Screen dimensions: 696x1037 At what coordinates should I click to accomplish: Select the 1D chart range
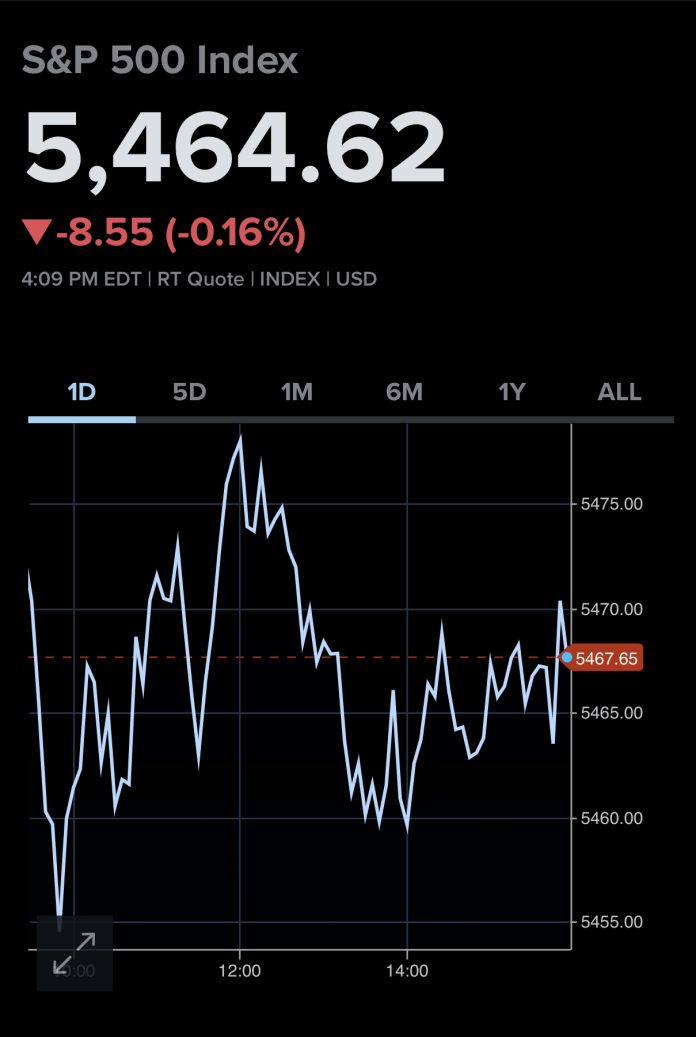pos(81,392)
